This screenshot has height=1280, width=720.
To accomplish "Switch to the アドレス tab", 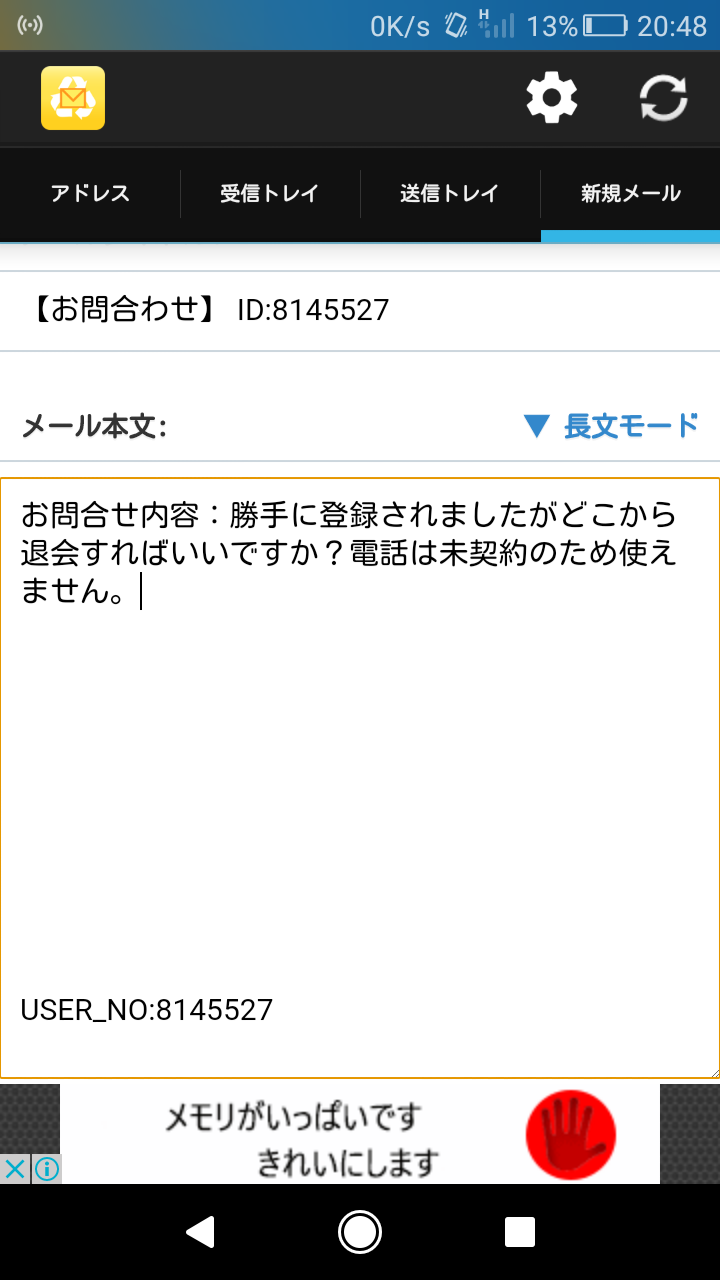I will pos(90,194).
